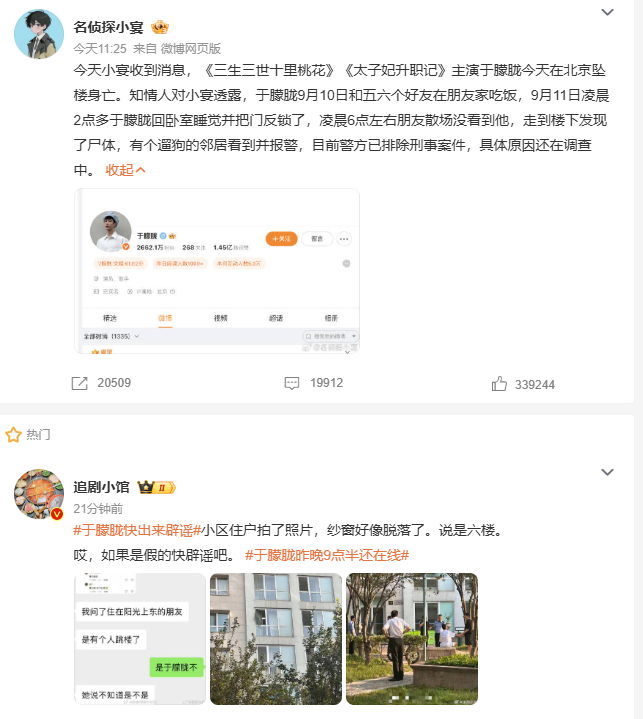
Task: Open hashtag #于朦胧昨晚9点半还在线#
Action: click(327, 554)
